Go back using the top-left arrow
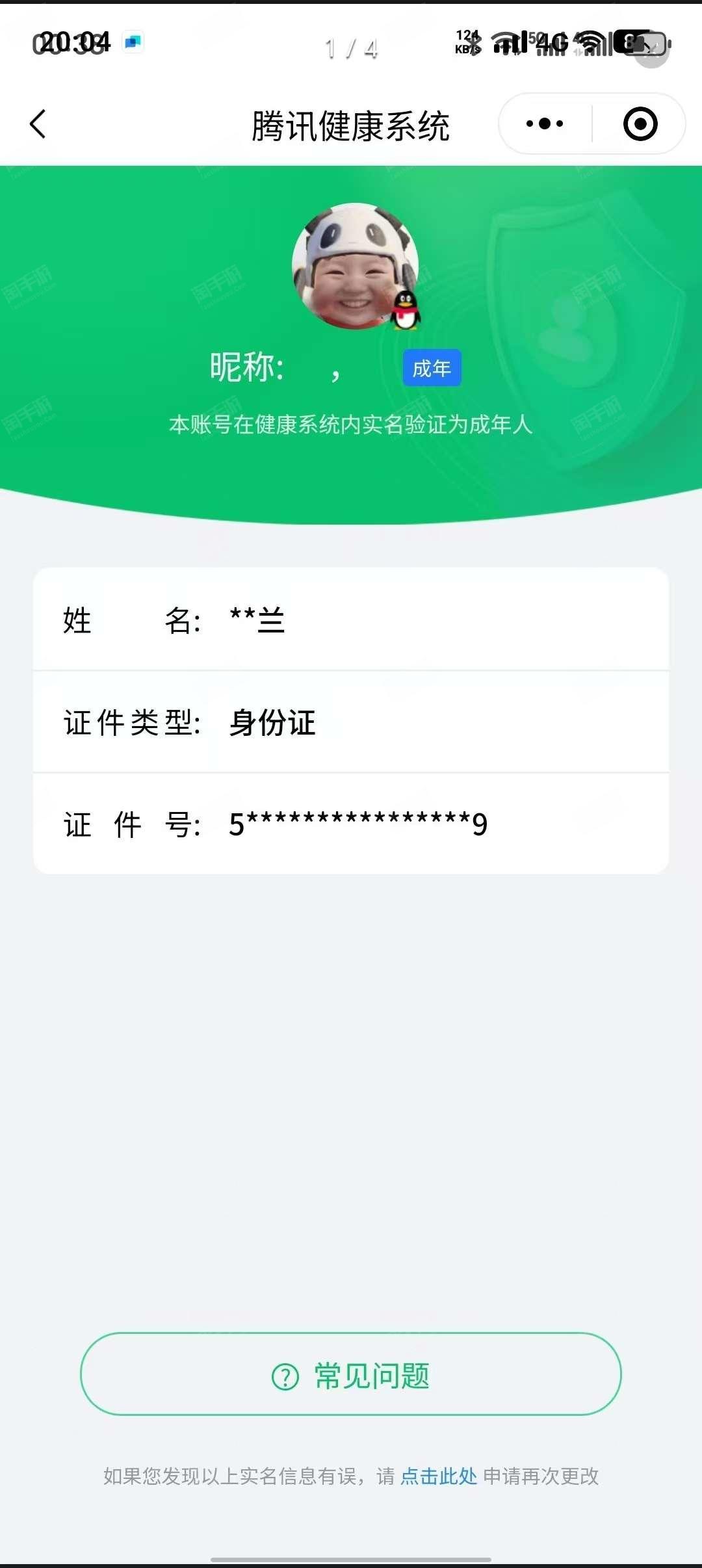This screenshot has height=1568, width=702. [38, 124]
